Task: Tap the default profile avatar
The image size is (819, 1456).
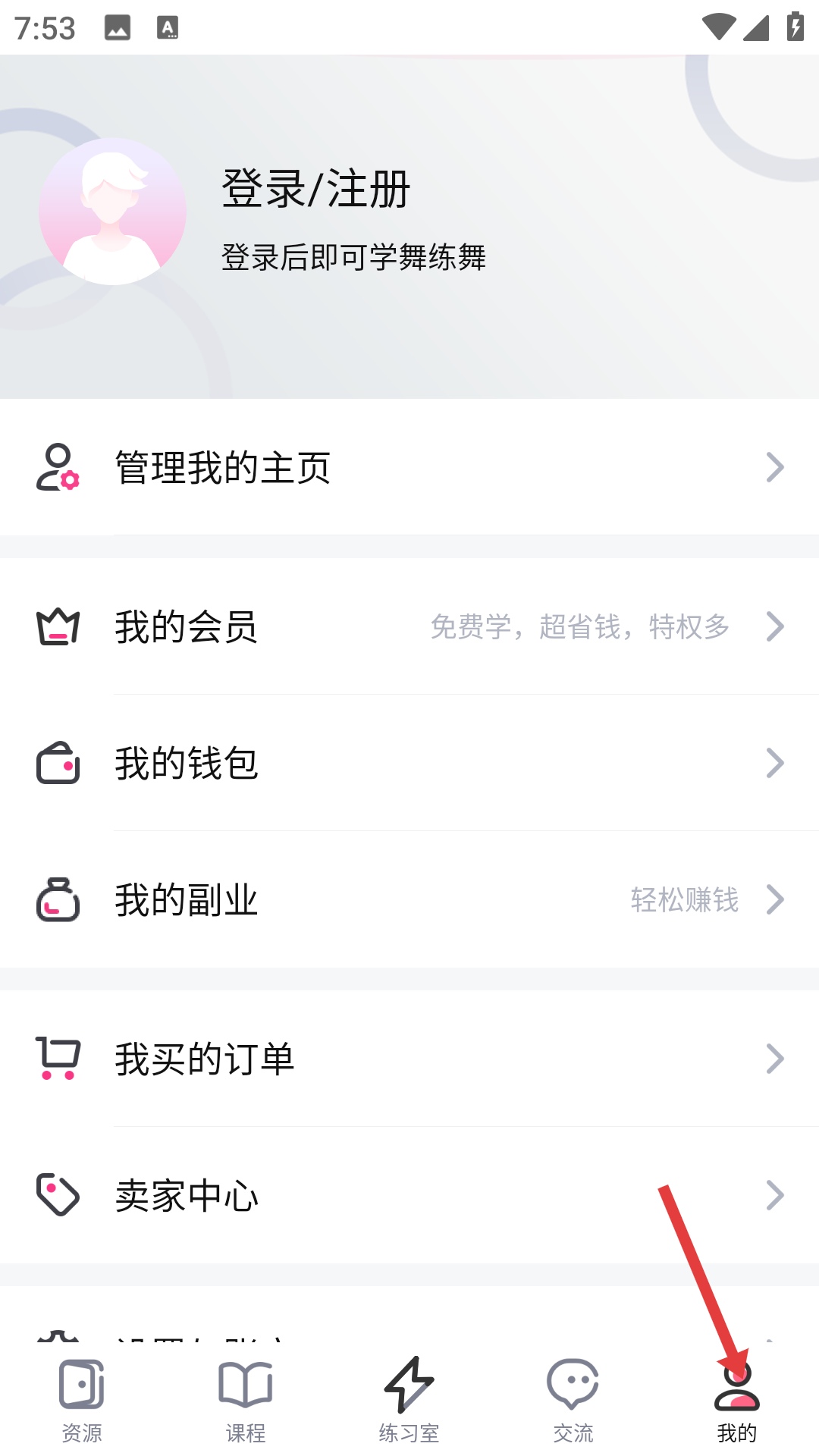Action: pyautogui.click(x=112, y=212)
